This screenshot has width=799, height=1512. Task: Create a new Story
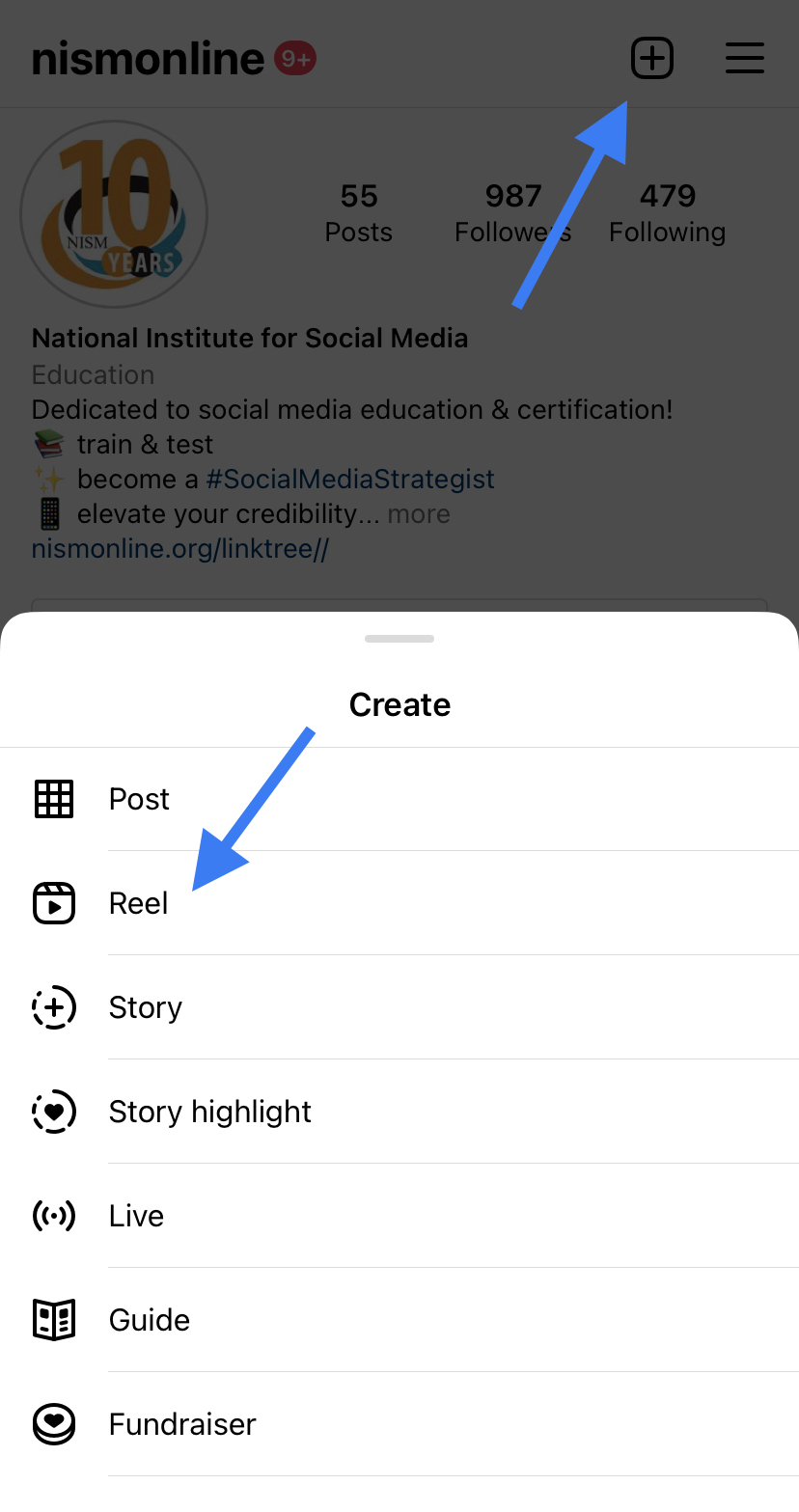point(399,1007)
